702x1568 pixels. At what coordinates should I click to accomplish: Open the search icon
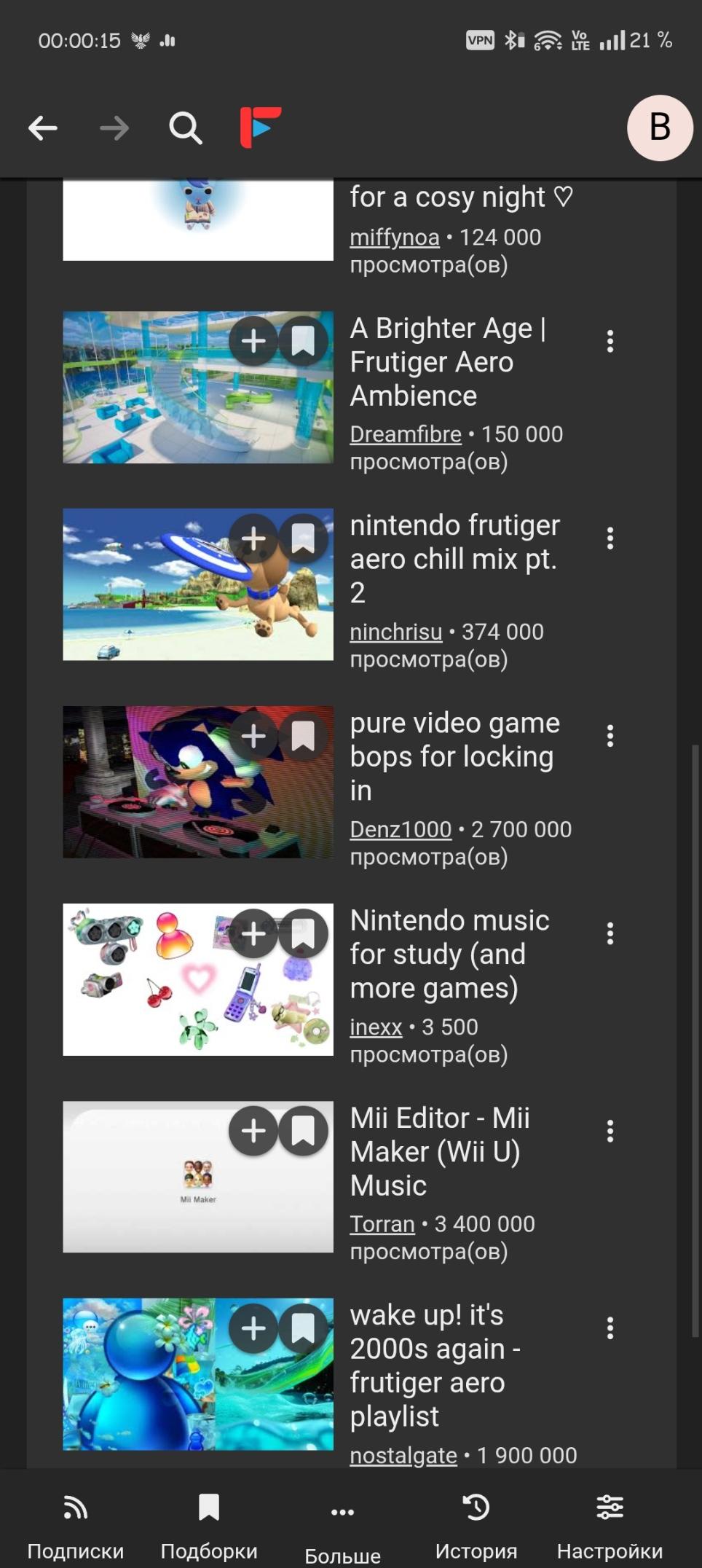point(186,128)
